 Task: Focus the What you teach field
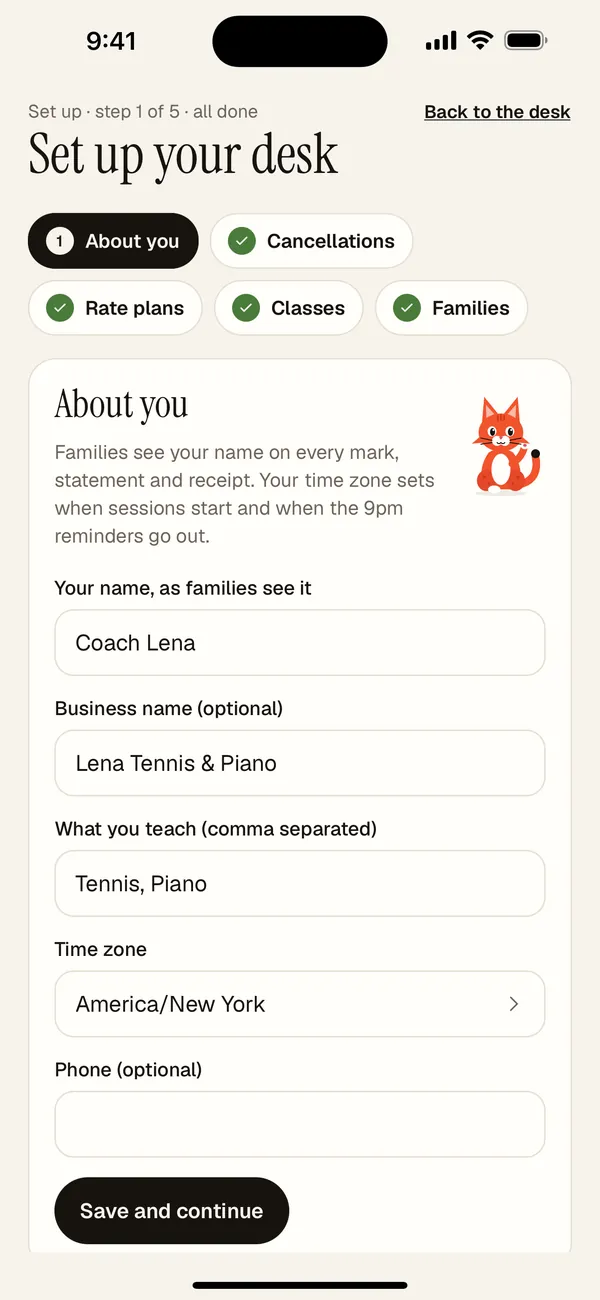coord(300,884)
